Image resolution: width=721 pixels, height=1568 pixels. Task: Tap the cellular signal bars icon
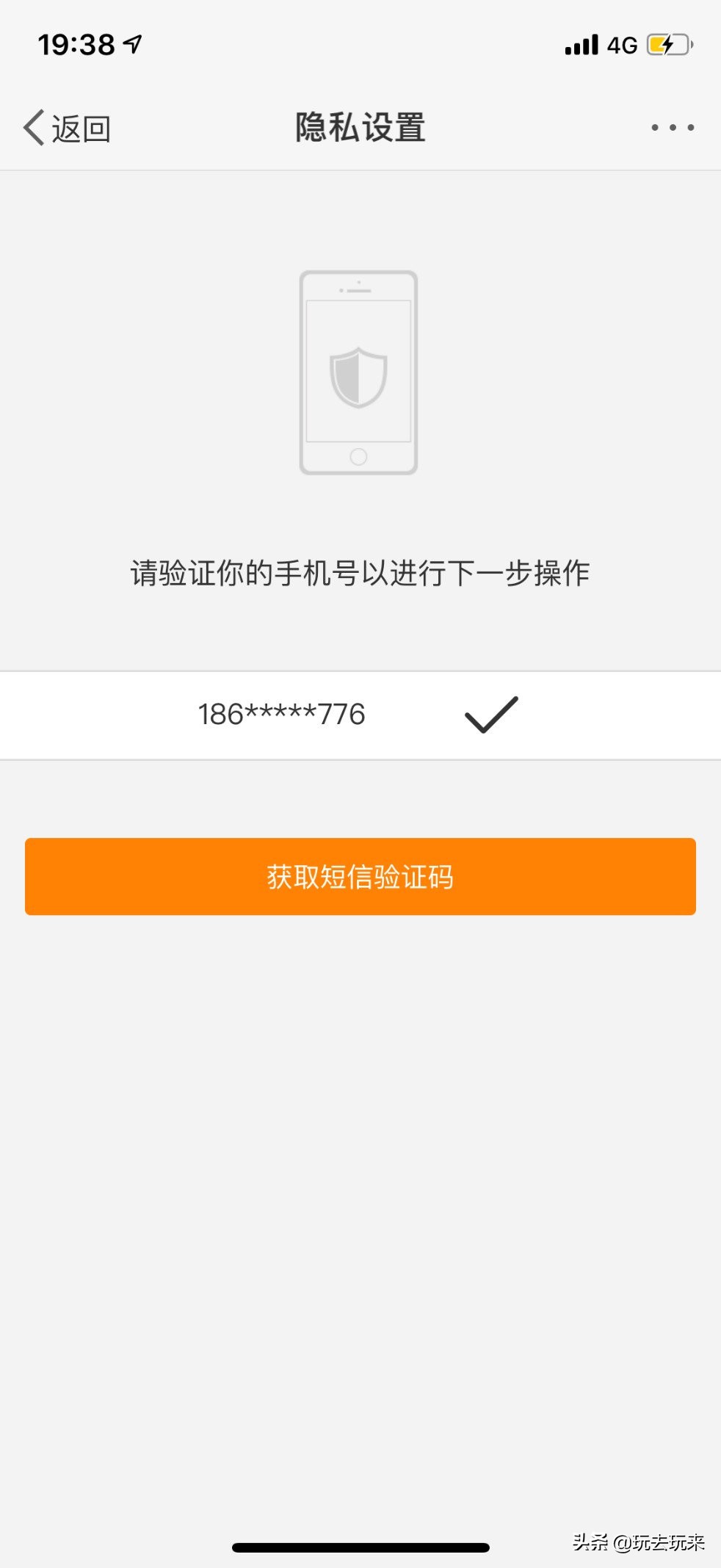coord(583,45)
